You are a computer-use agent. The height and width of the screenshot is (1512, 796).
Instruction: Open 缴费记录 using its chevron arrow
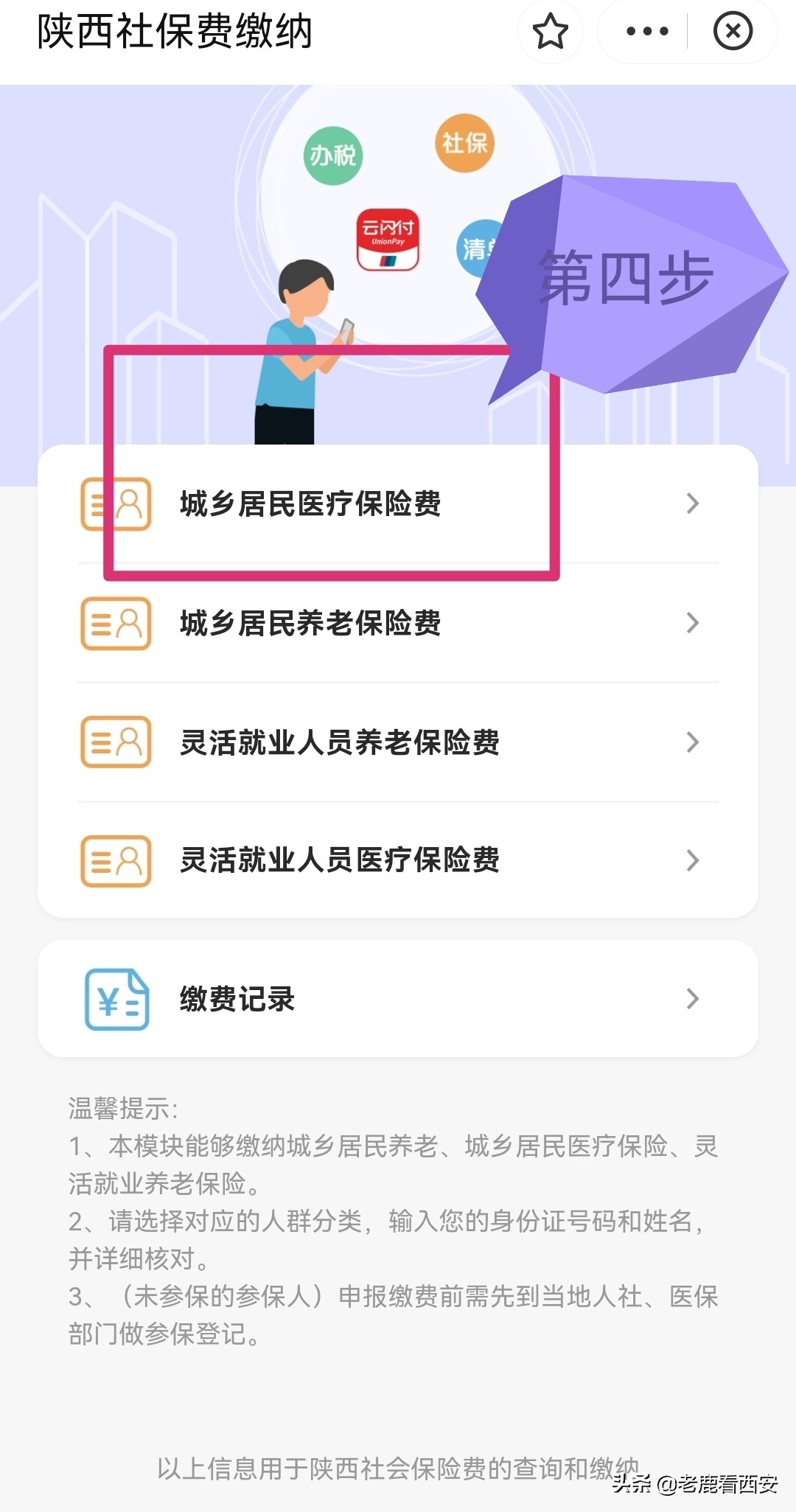[x=691, y=999]
